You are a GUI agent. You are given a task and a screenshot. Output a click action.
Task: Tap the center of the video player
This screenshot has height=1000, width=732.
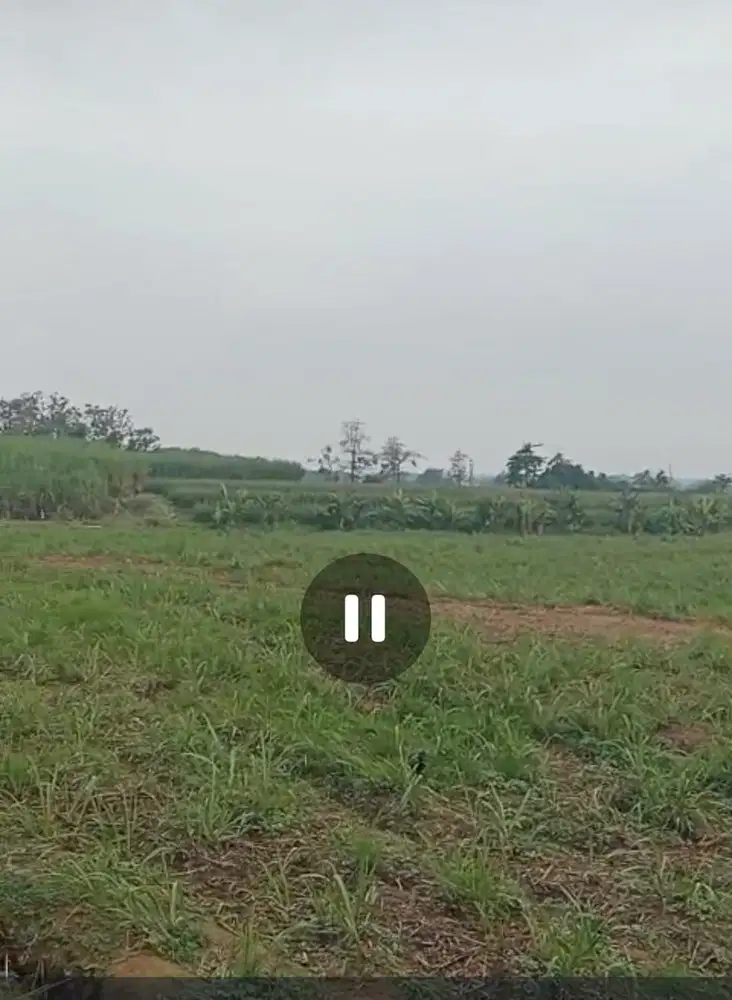point(366,500)
